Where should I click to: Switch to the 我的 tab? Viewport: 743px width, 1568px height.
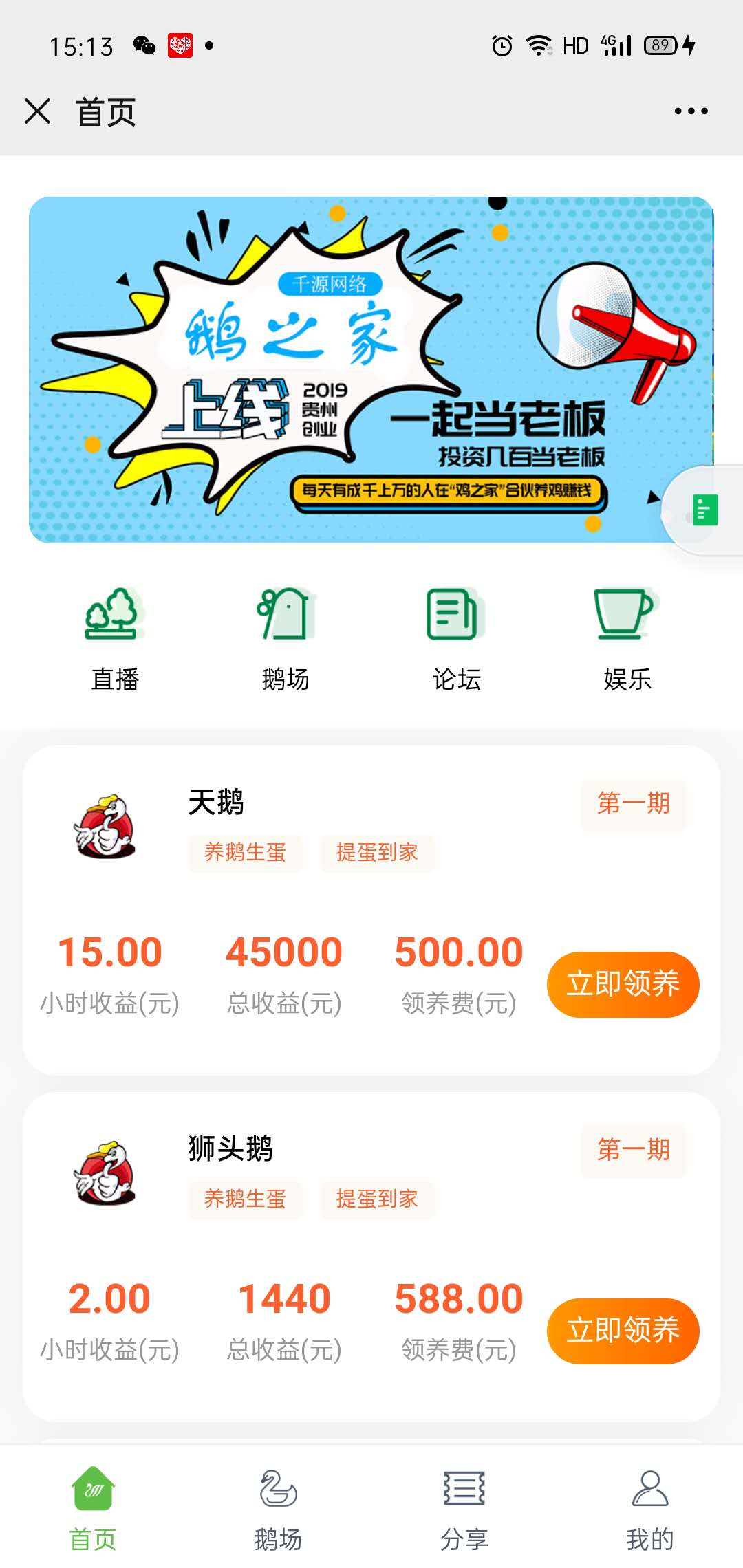649,1507
